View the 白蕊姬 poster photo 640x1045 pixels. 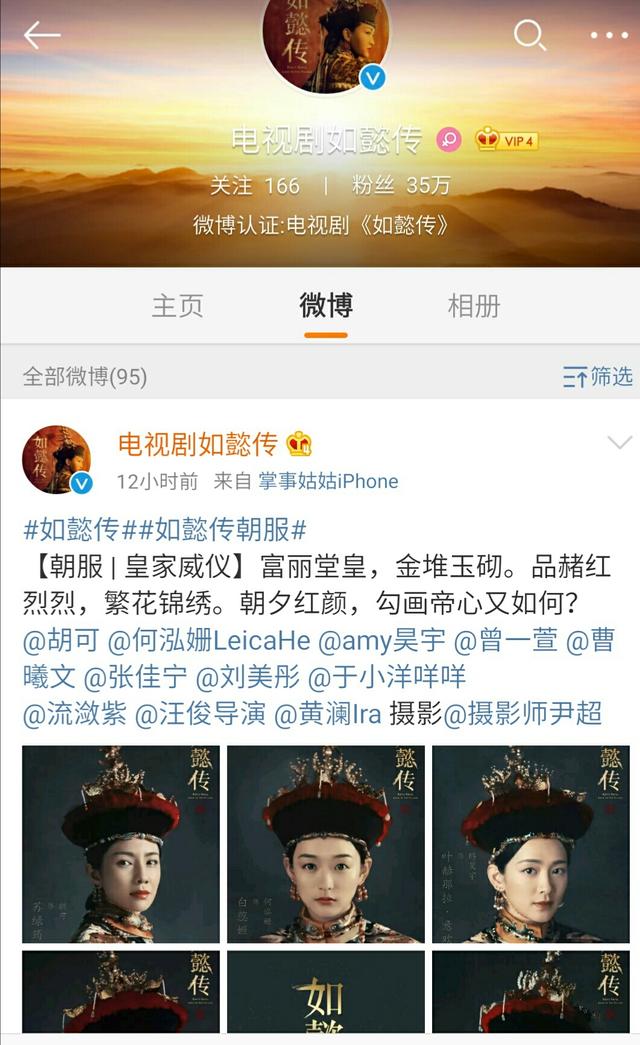coord(325,843)
